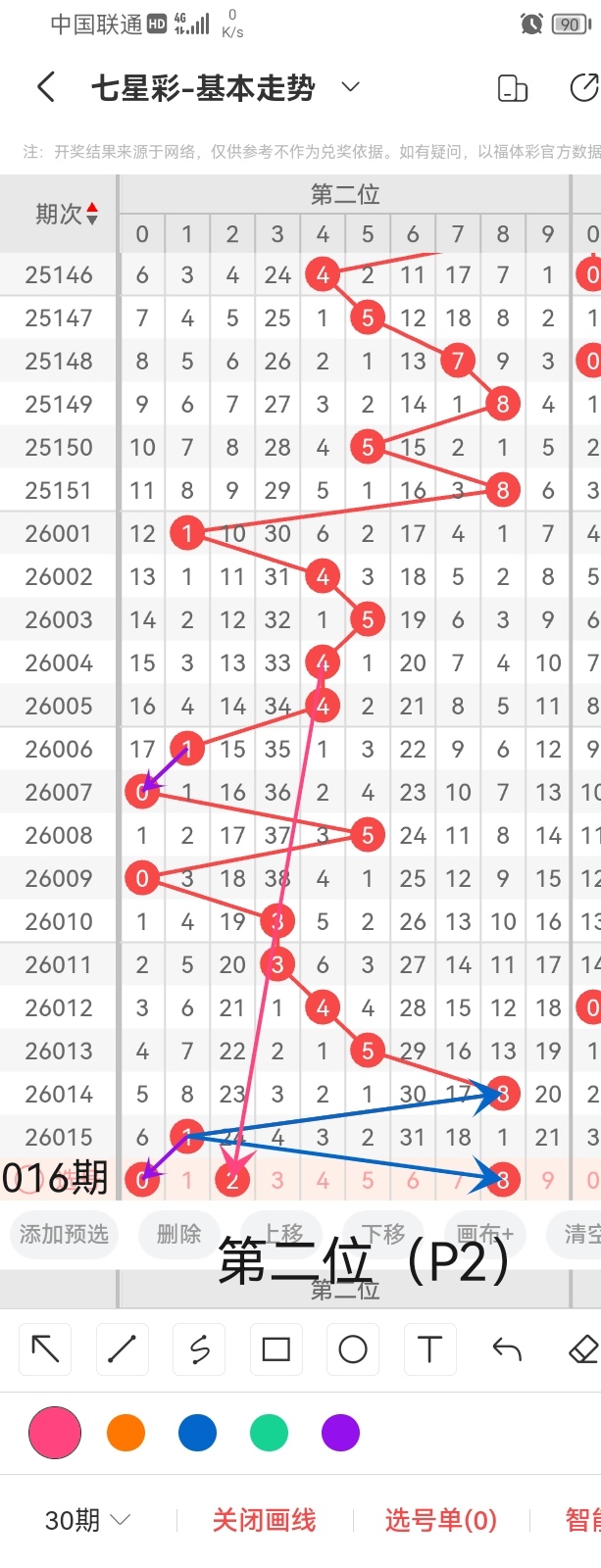Tap the 删除 button
The height and width of the screenshot is (1568, 601).
178,1234
